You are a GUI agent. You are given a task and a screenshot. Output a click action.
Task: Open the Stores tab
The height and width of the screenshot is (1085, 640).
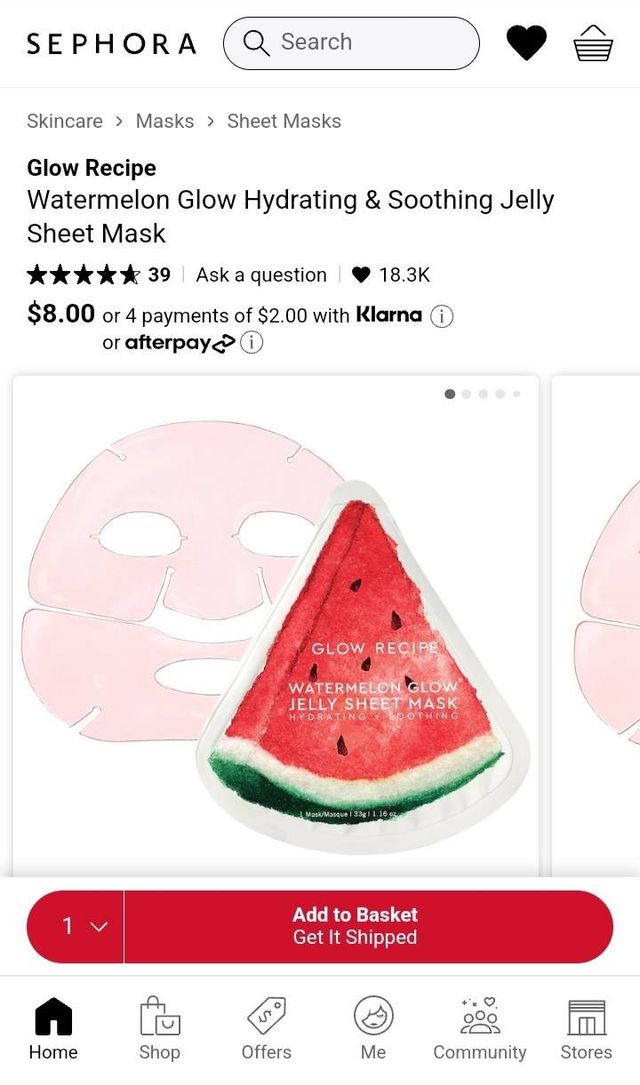[x=586, y=1029]
